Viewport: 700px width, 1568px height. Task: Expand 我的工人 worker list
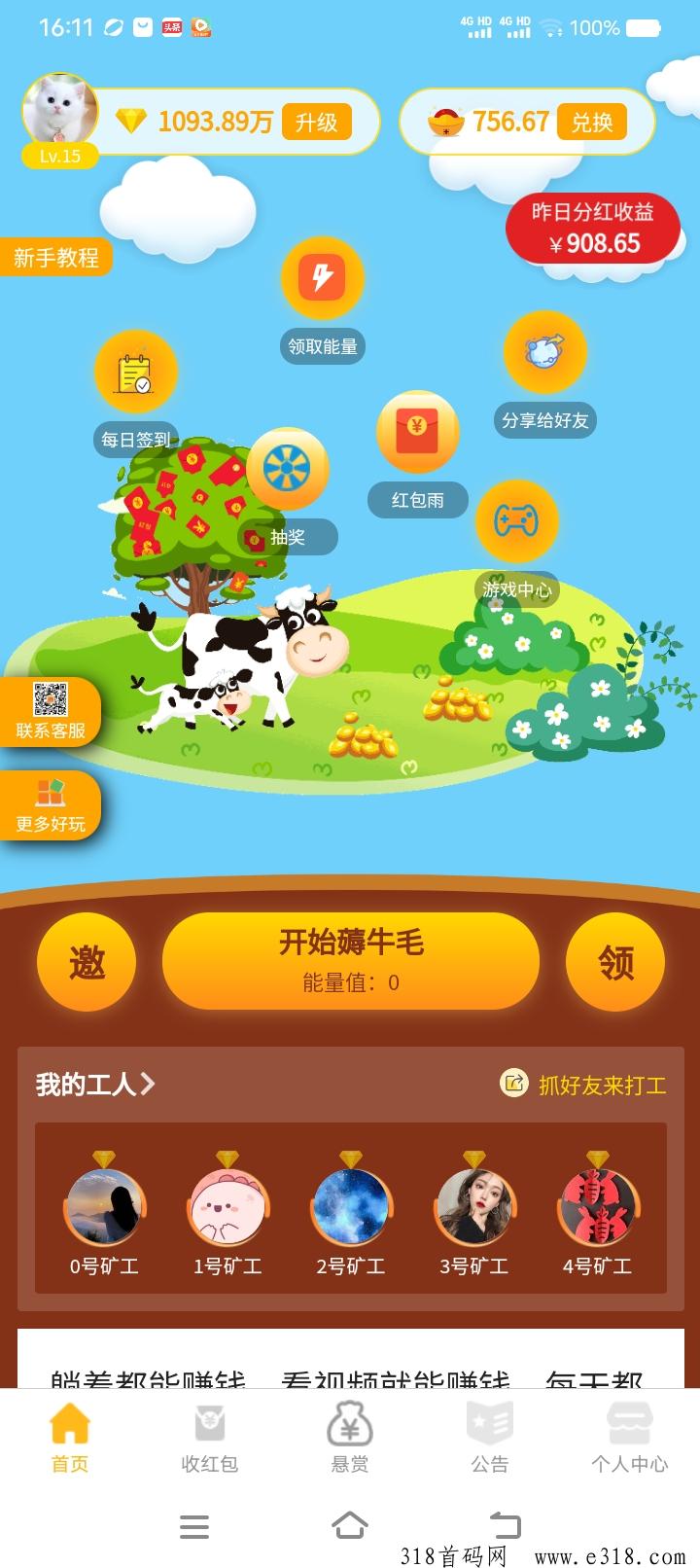tap(95, 1084)
